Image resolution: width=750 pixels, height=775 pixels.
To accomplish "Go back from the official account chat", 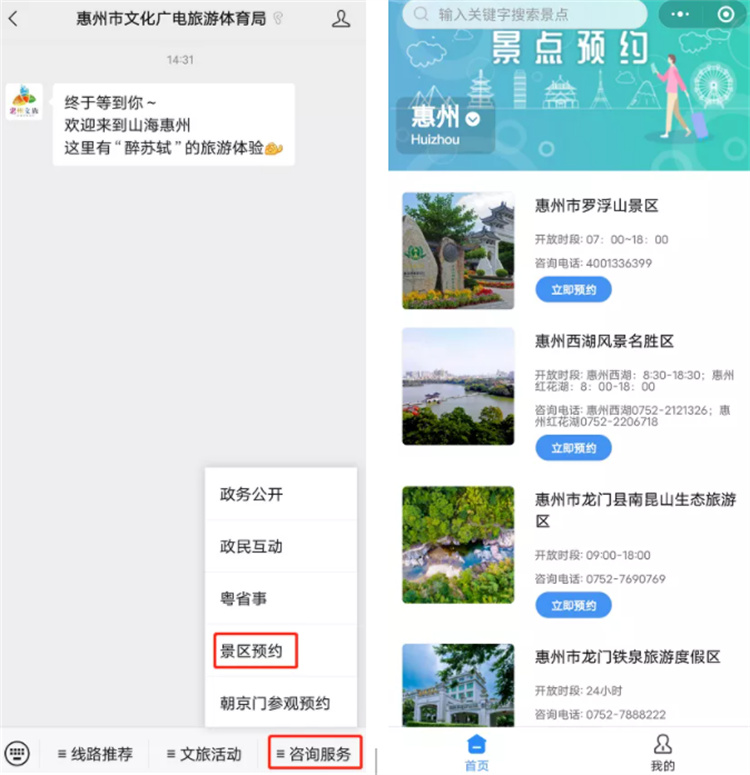I will point(13,19).
